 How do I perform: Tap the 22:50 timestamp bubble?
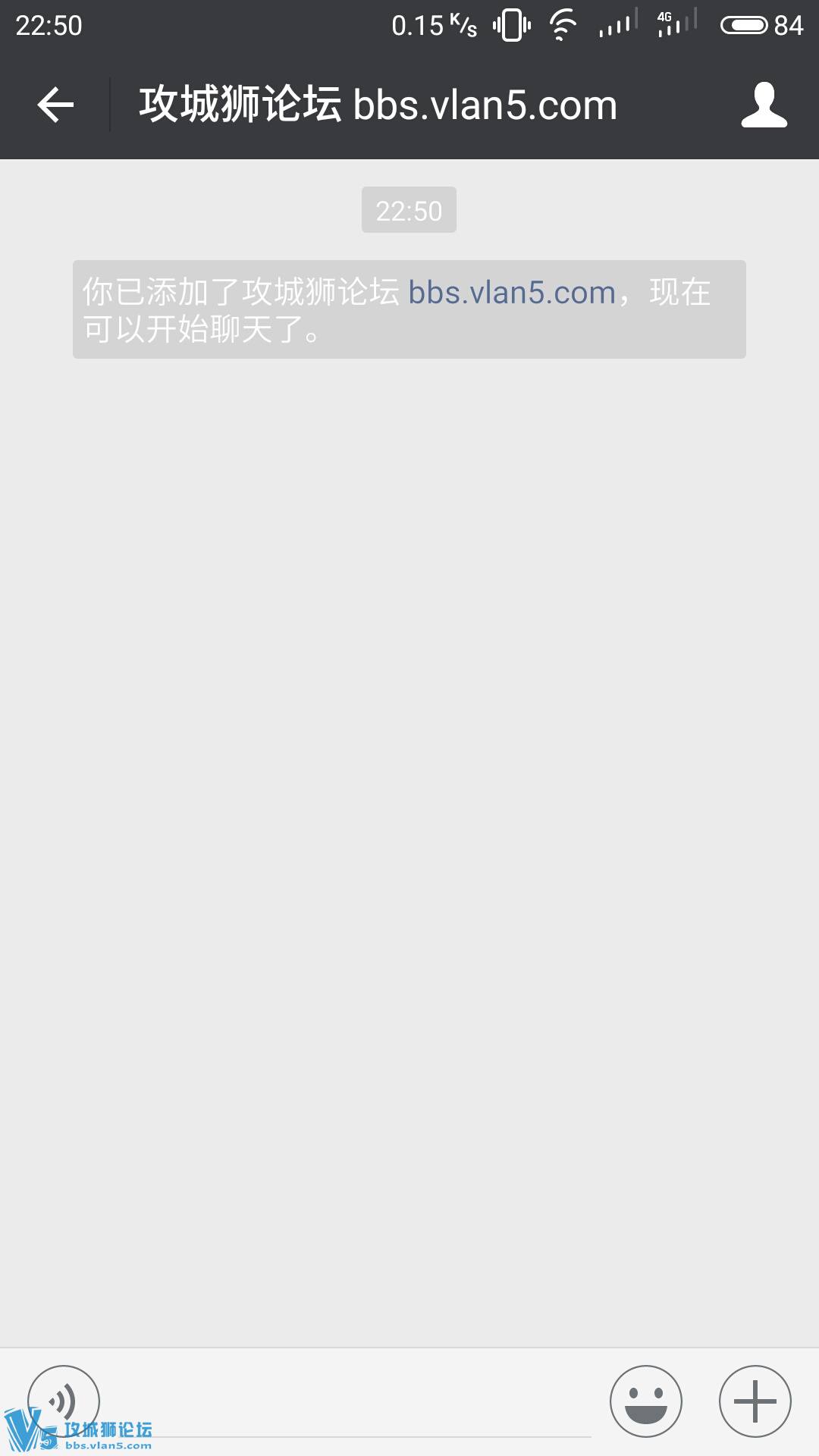pyautogui.click(x=409, y=210)
